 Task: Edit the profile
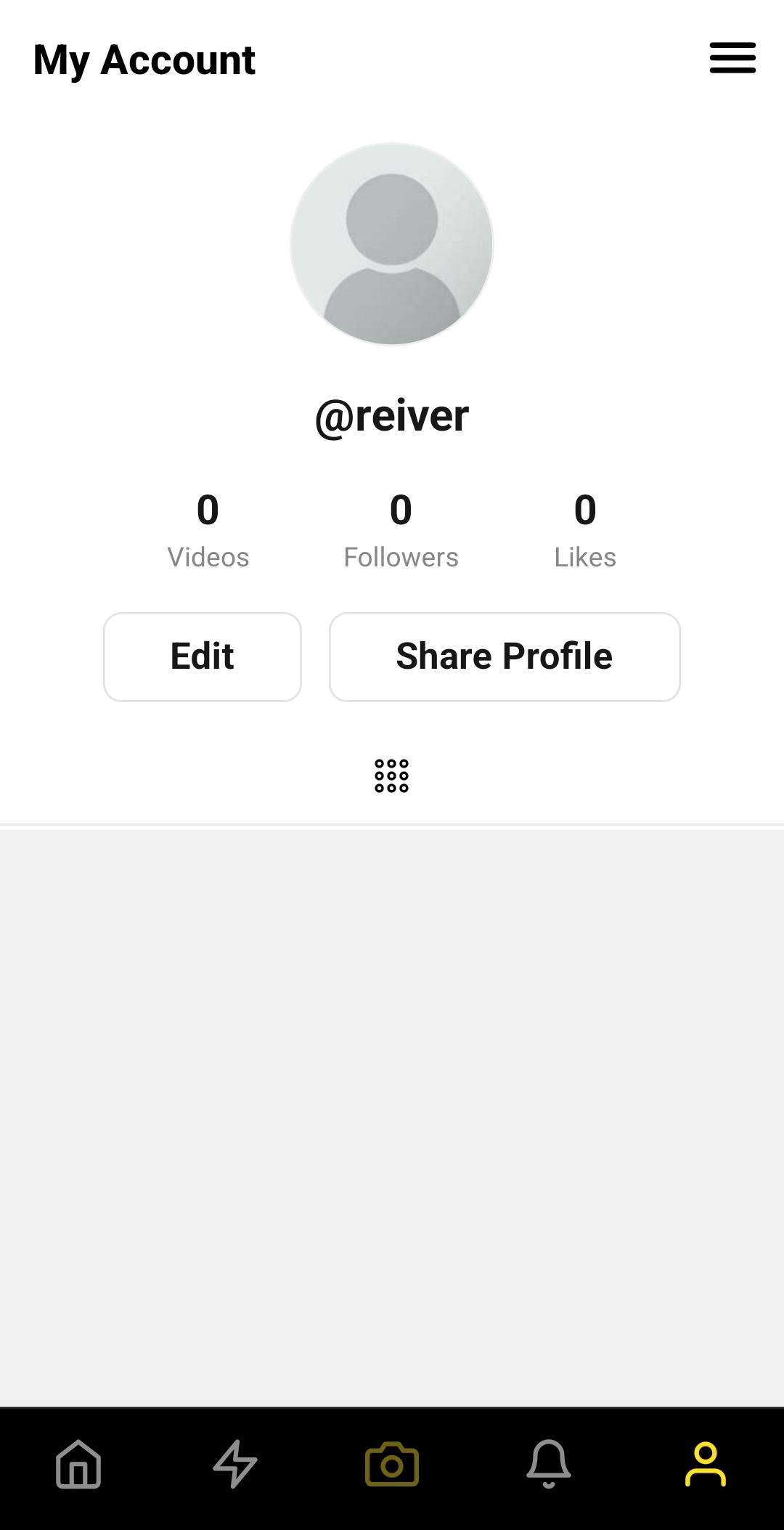[203, 656]
